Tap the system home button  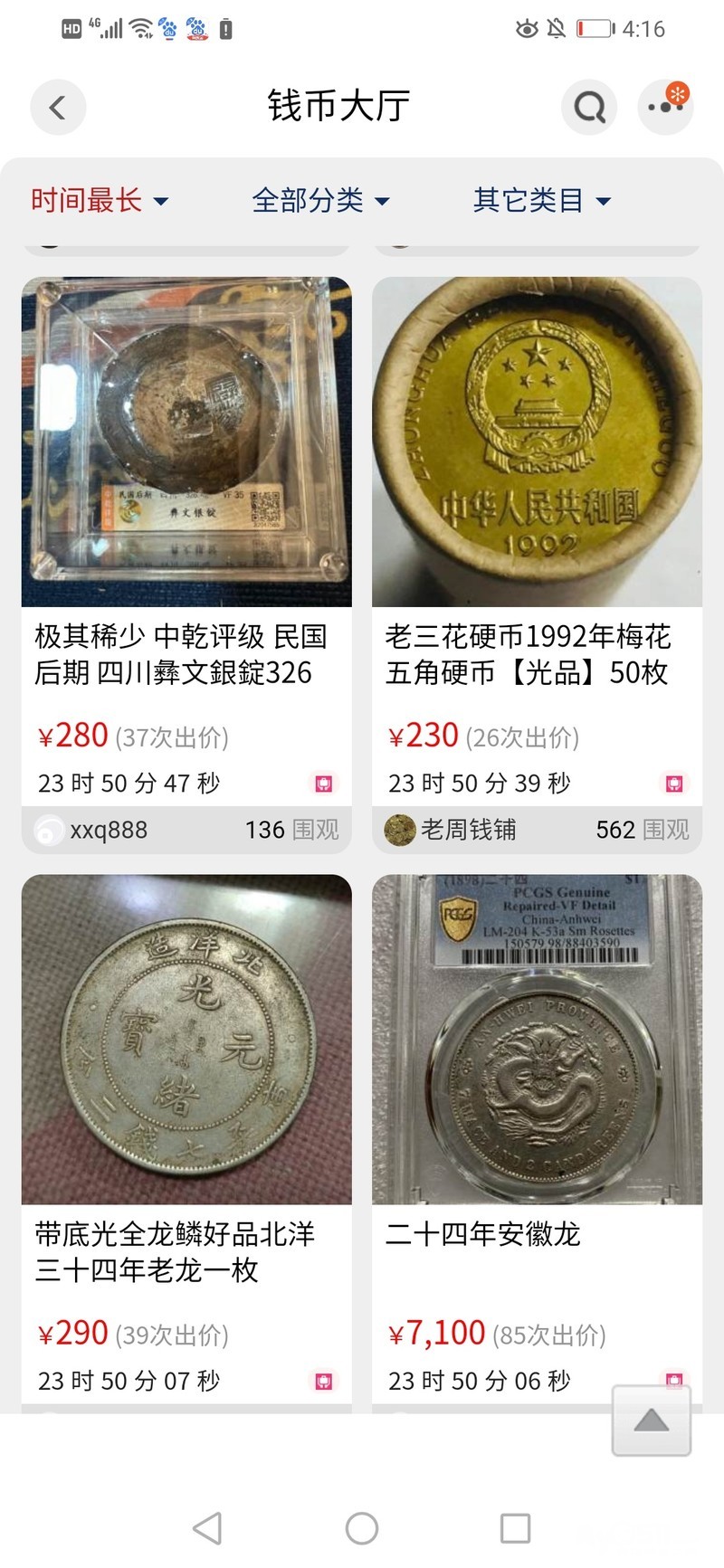pos(362,1528)
